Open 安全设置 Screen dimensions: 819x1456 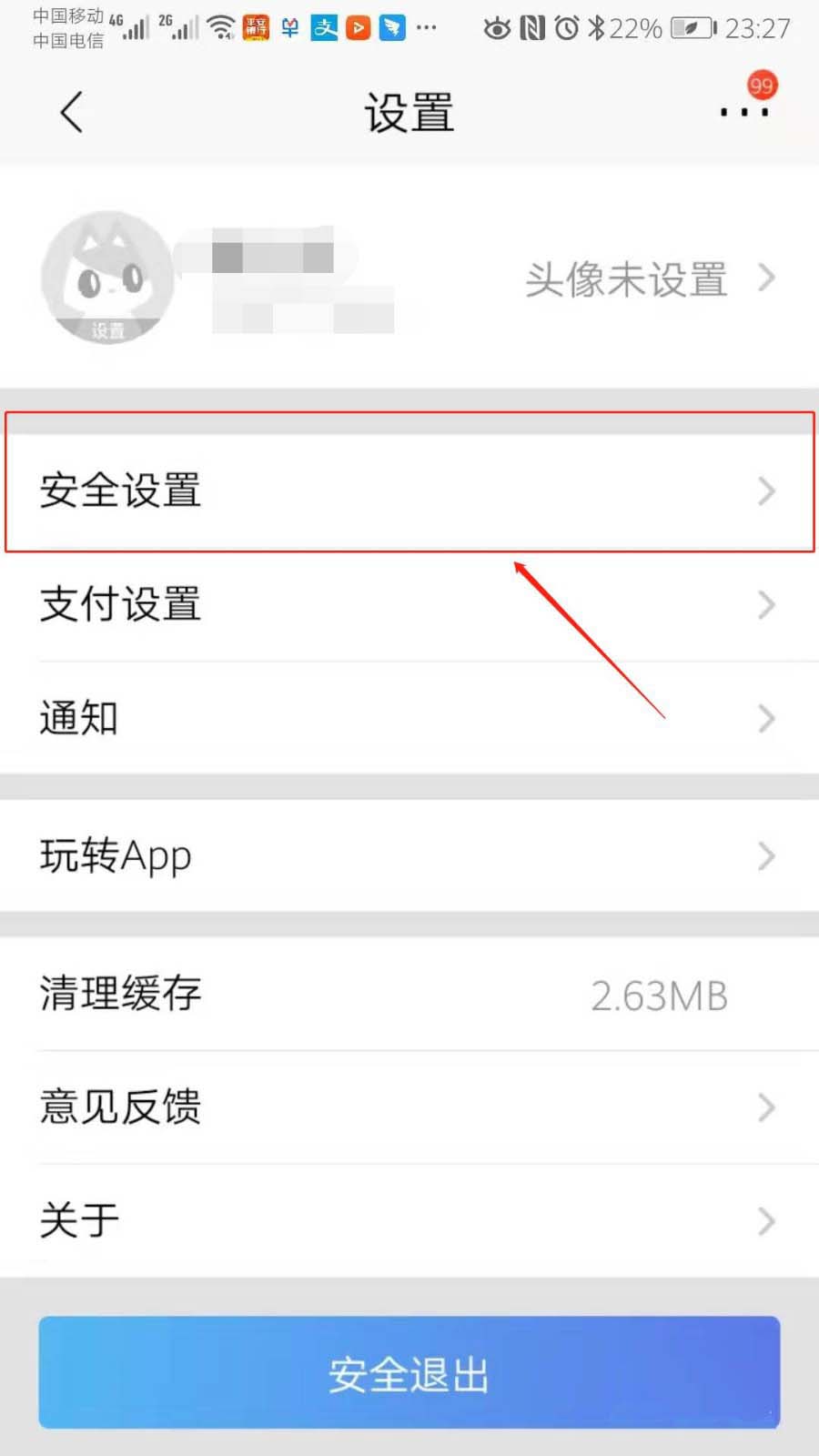[409, 490]
